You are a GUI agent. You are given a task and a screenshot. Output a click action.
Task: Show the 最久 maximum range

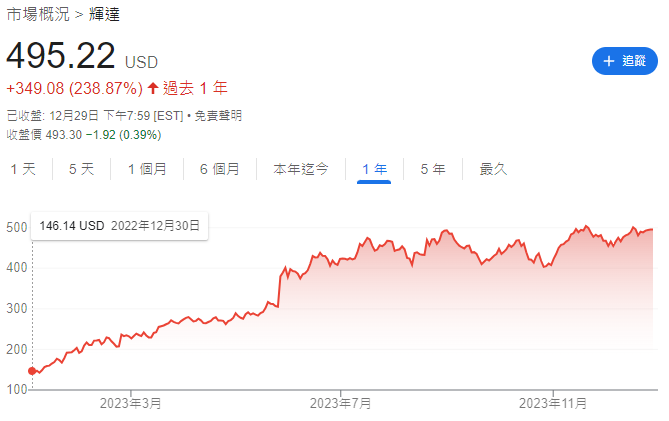click(x=493, y=169)
